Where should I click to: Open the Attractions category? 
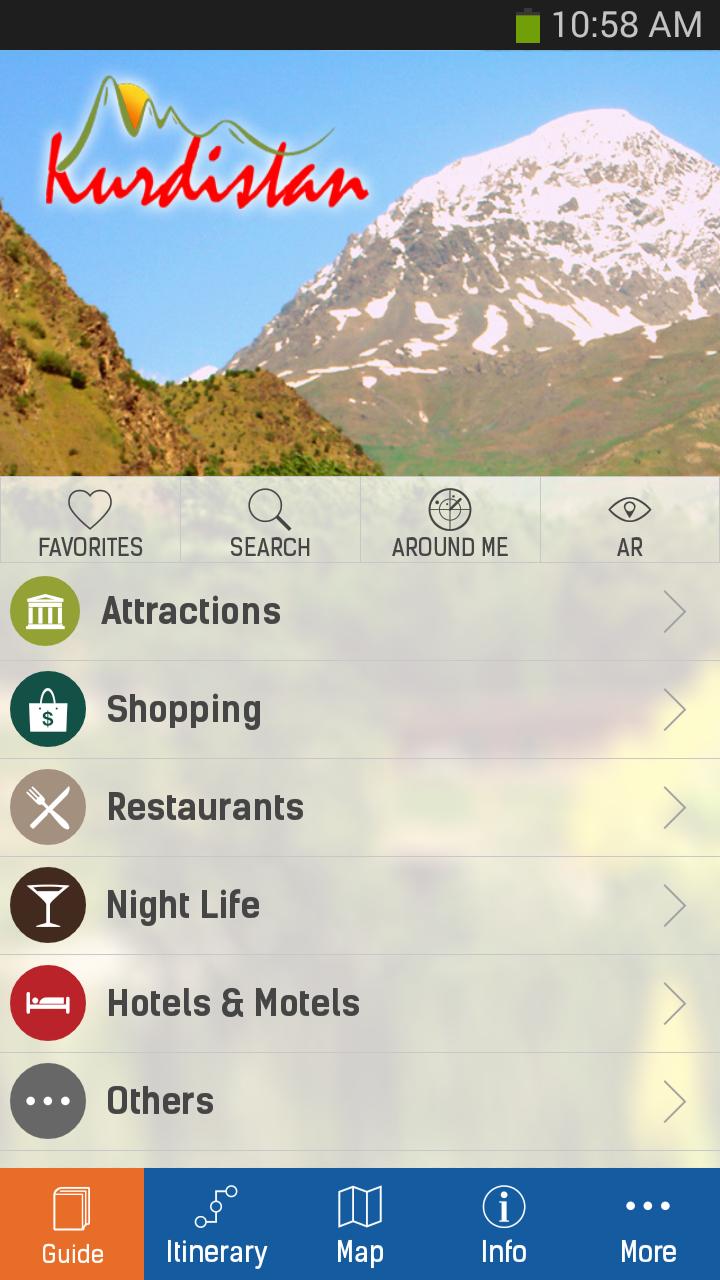click(360, 611)
